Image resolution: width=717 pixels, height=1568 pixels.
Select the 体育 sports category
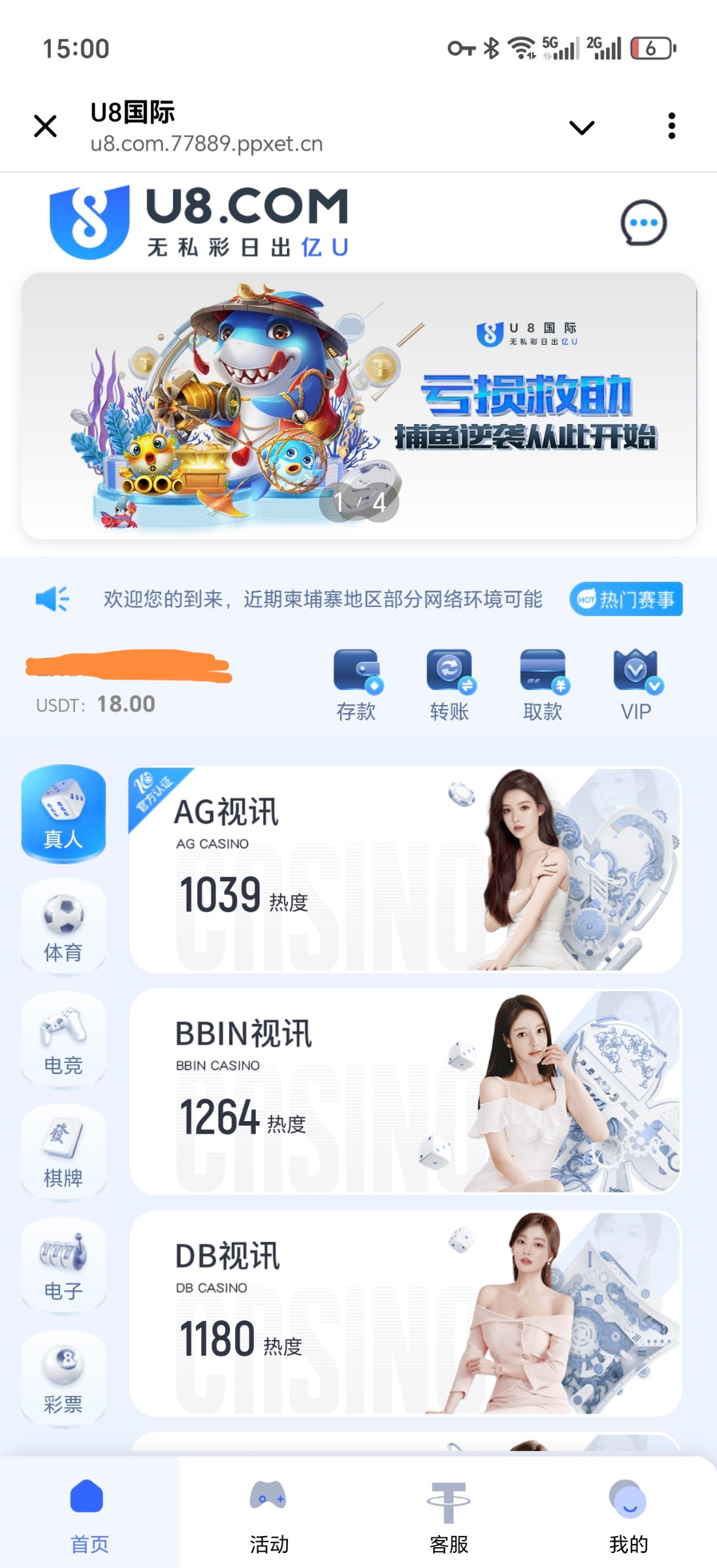coord(63,928)
